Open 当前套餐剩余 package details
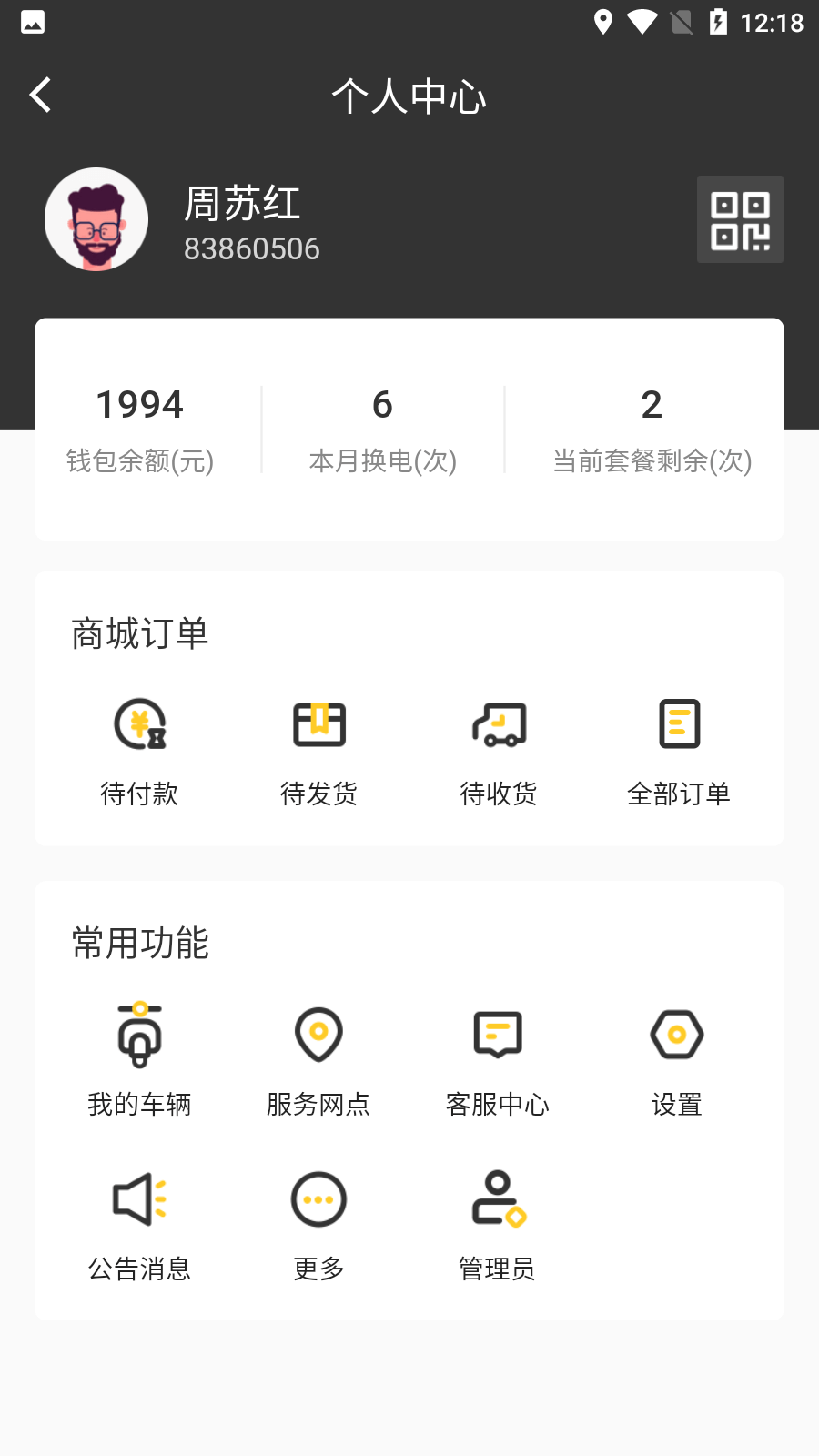 click(x=652, y=430)
